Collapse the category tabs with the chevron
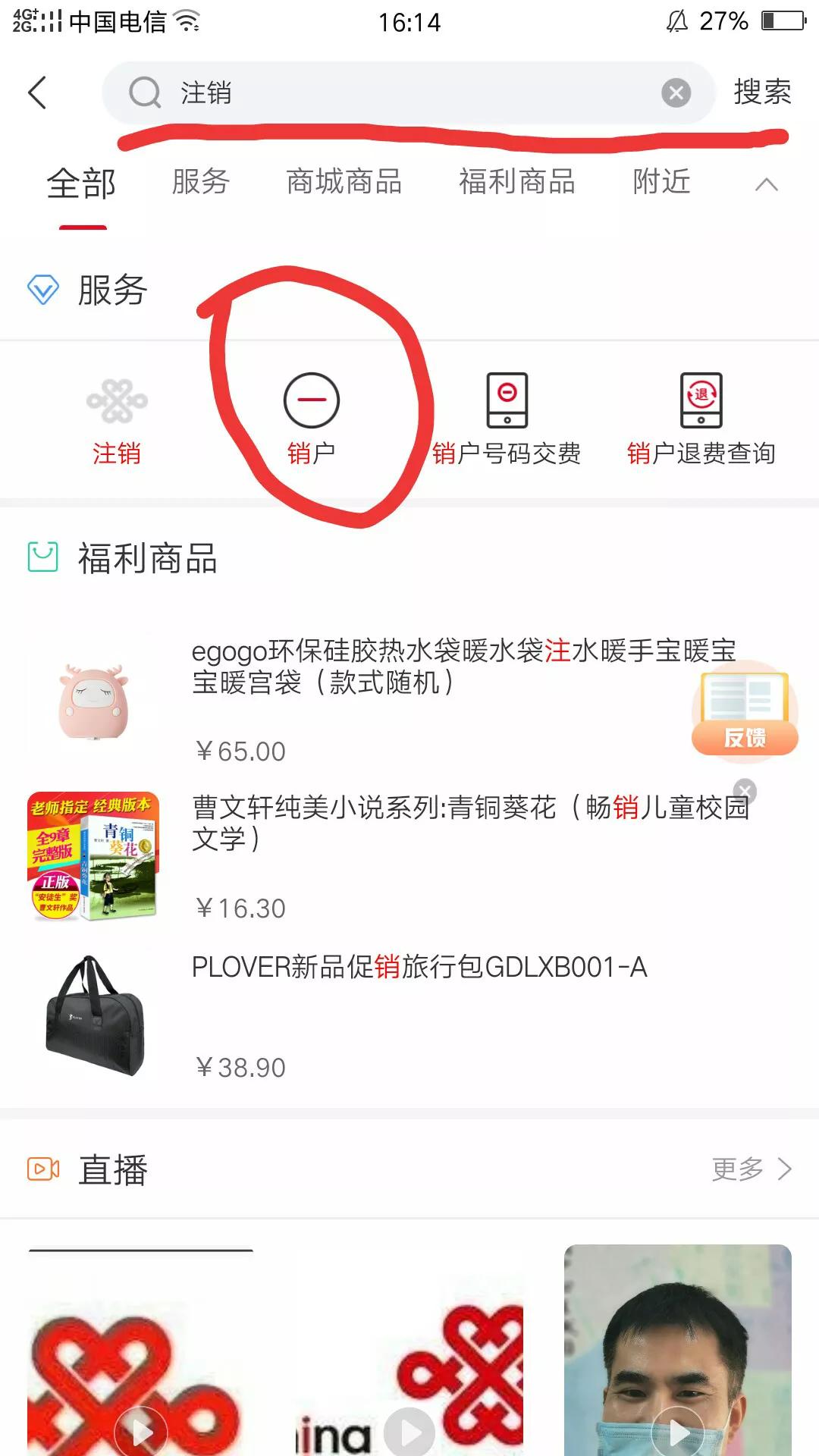This screenshot has height=1456, width=819. pyautogui.click(x=767, y=184)
